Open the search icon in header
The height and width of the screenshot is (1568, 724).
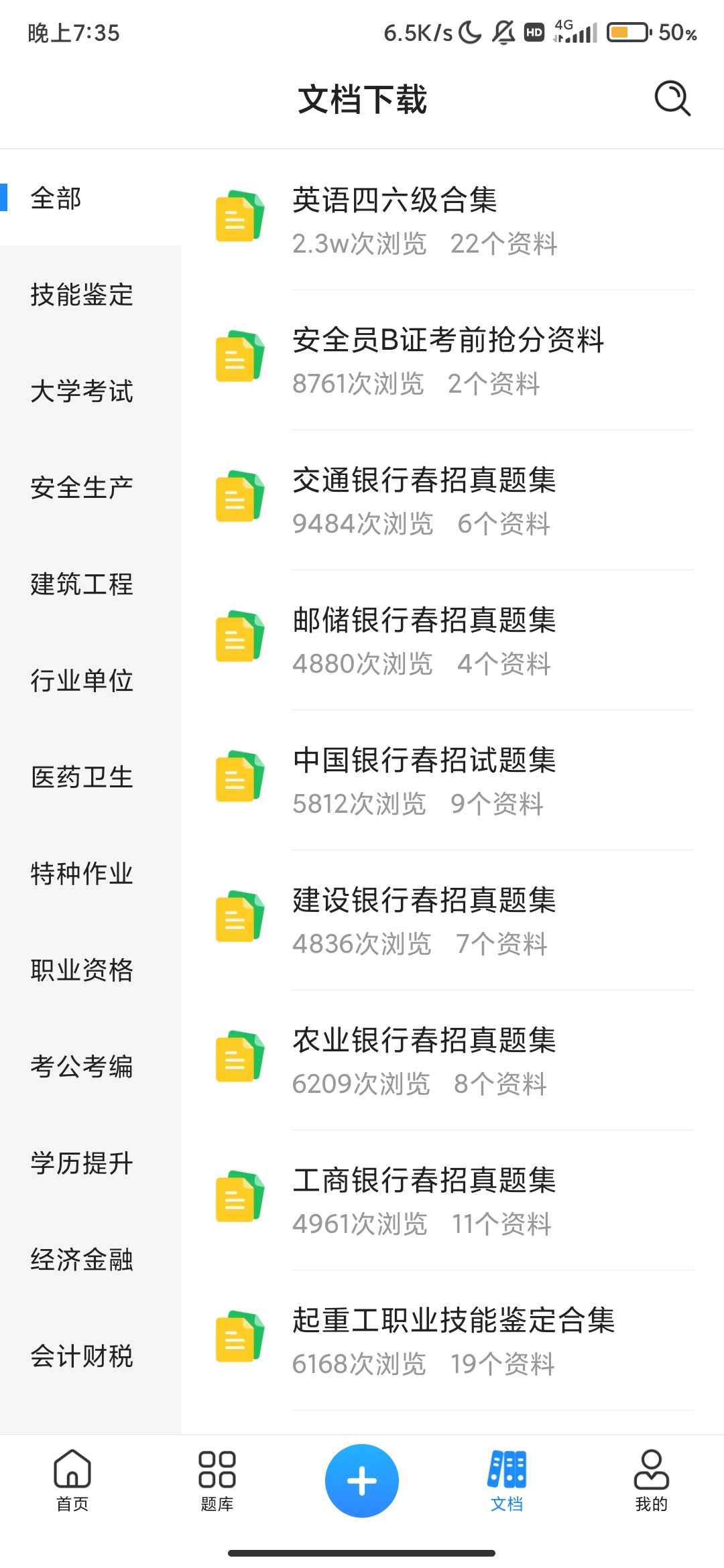[x=672, y=99]
